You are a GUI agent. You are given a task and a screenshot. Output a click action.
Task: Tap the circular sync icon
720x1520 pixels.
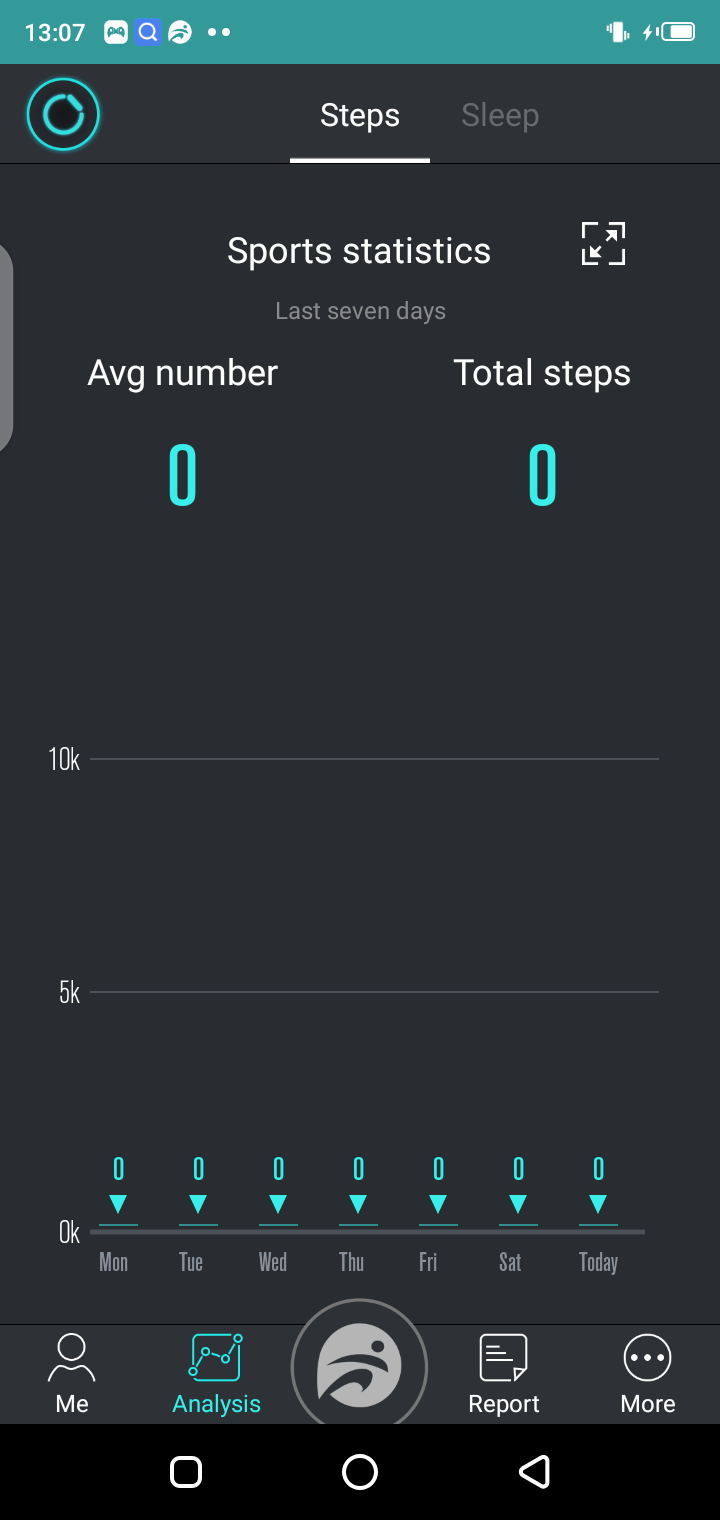(x=63, y=115)
